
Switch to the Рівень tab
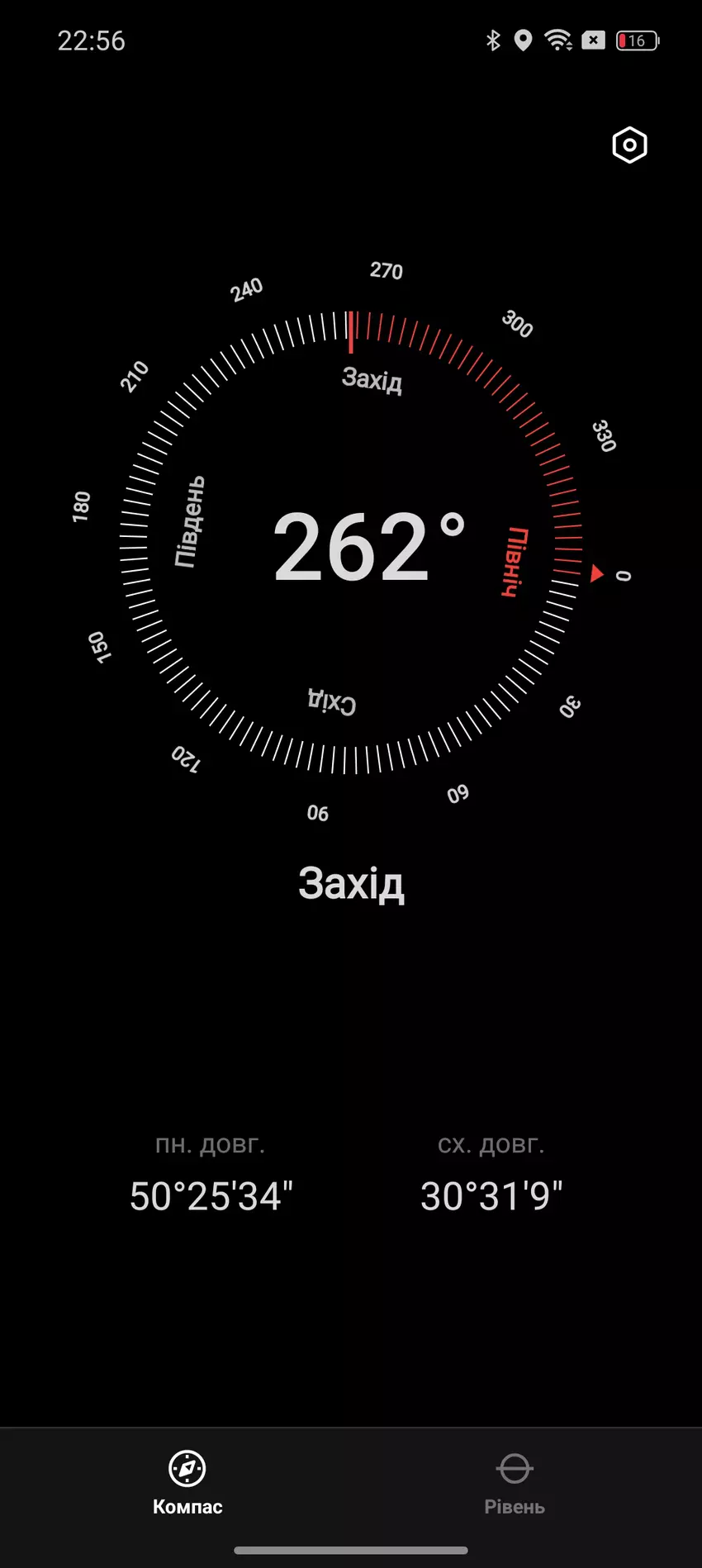tap(514, 1484)
